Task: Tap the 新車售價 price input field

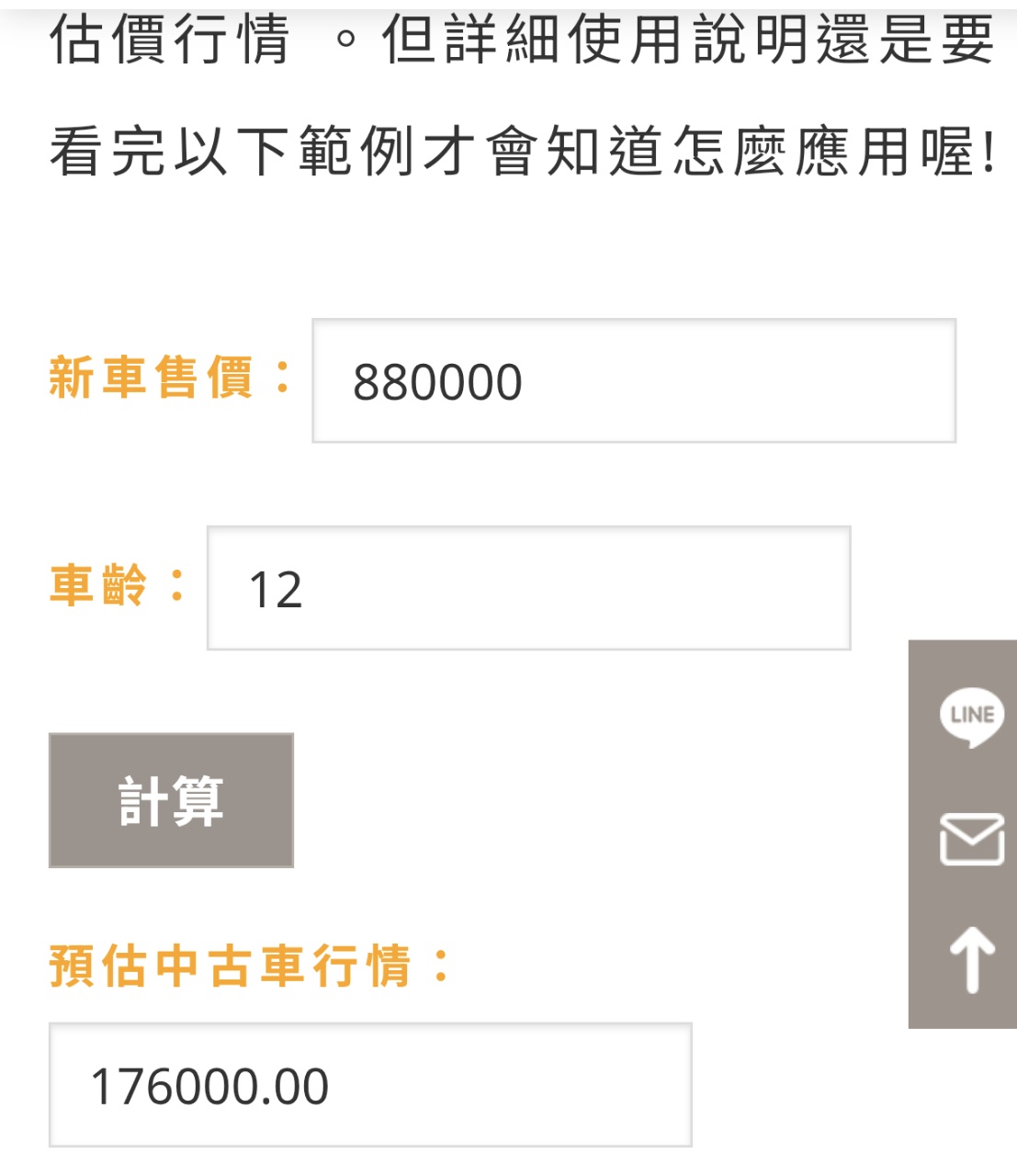Action: coord(634,381)
